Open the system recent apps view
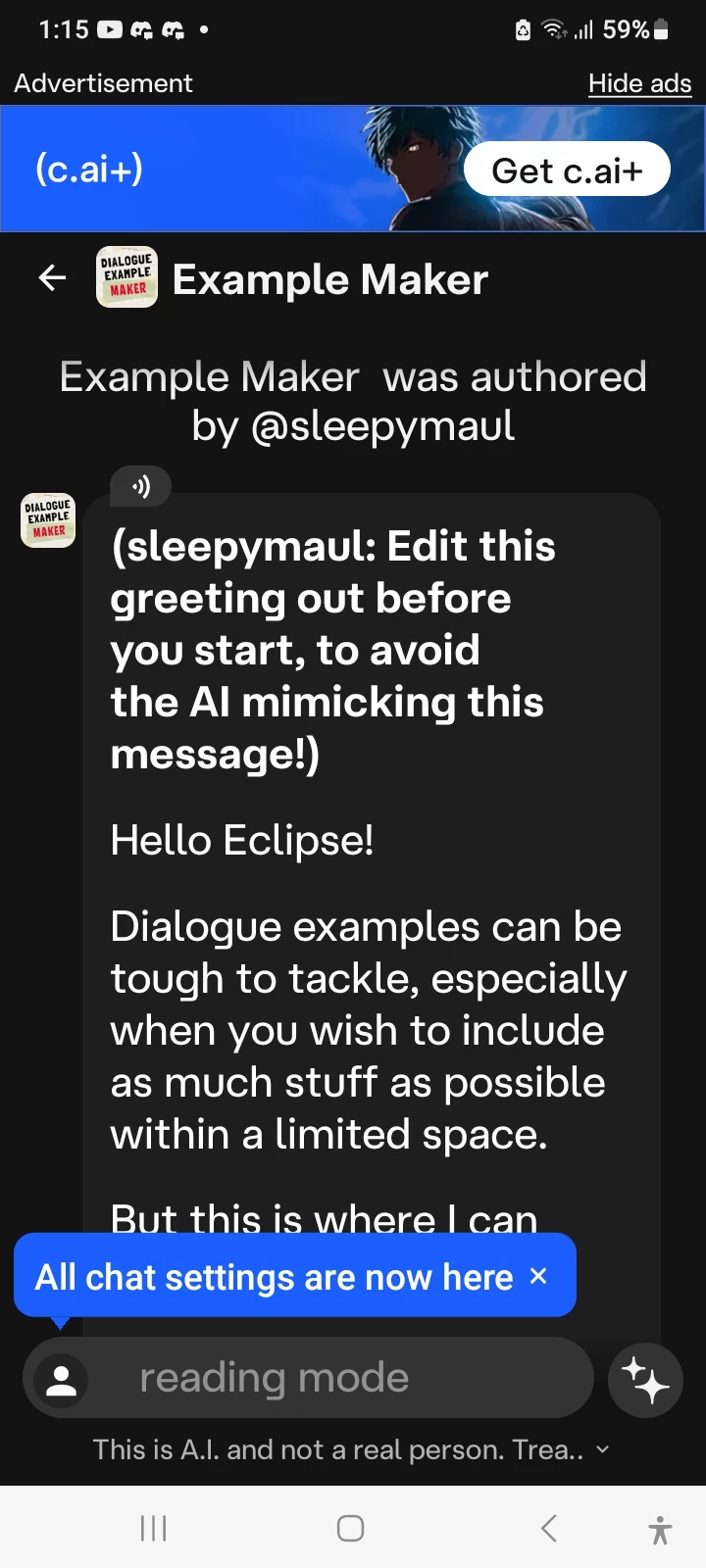Image resolution: width=706 pixels, height=1568 pixels. tap(154, 1528)
